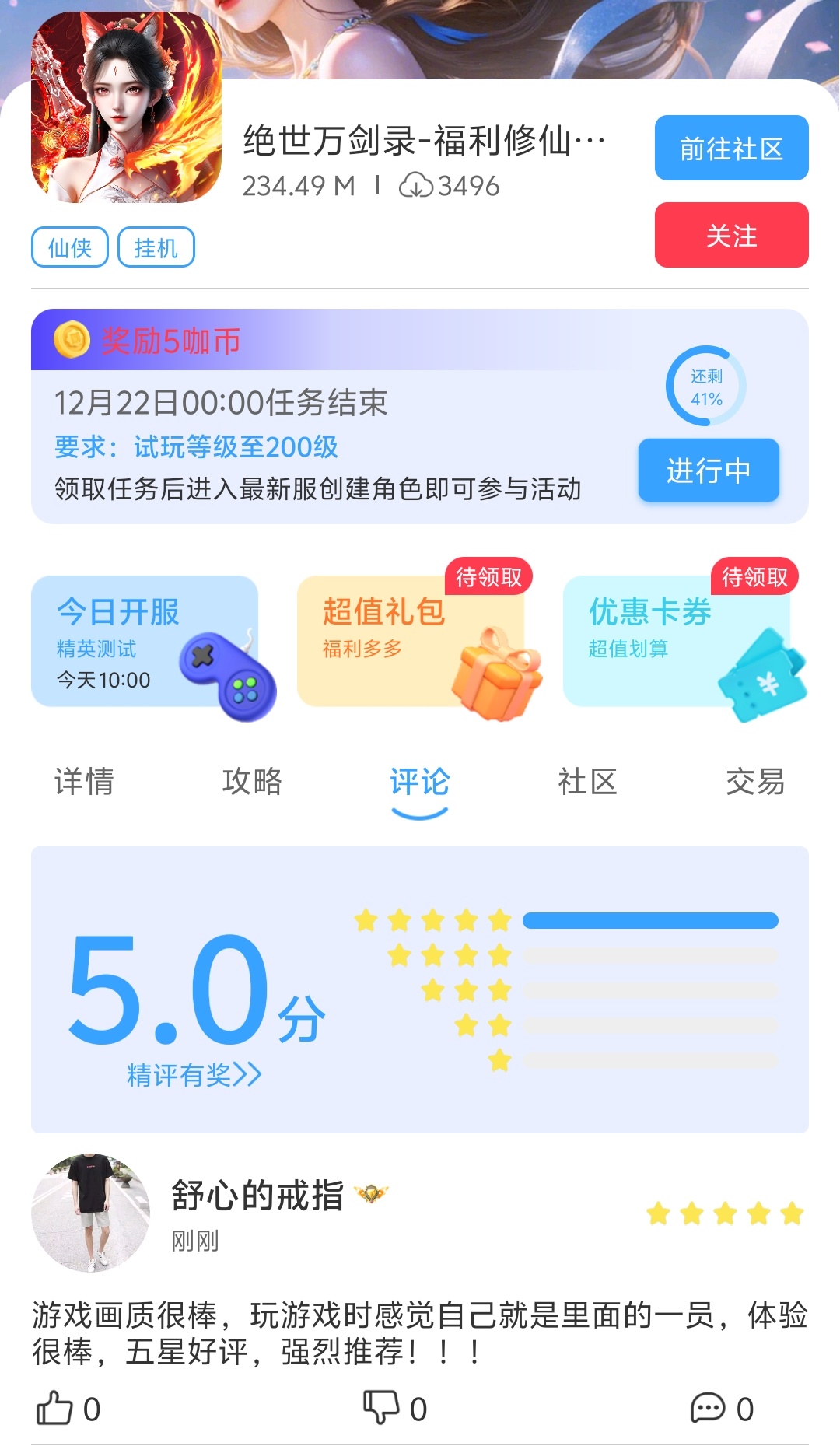The height and width of the screenshot is (1446, 840).
Task: Open the 精评有奖 link
Action: (x=194, y=1075)
